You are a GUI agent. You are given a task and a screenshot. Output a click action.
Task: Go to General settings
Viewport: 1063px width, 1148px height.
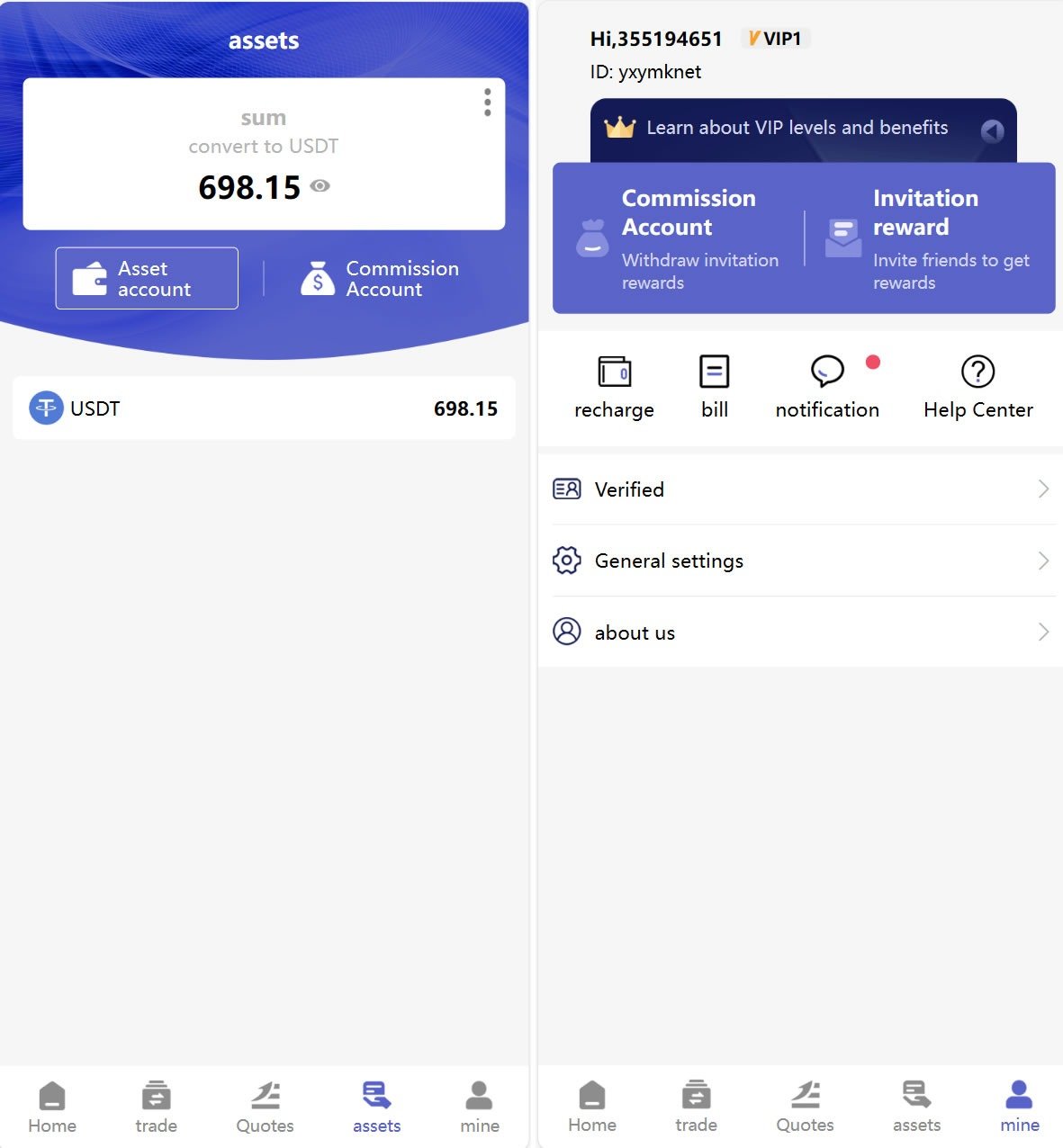pyautogui.click(x=800, y=561)
